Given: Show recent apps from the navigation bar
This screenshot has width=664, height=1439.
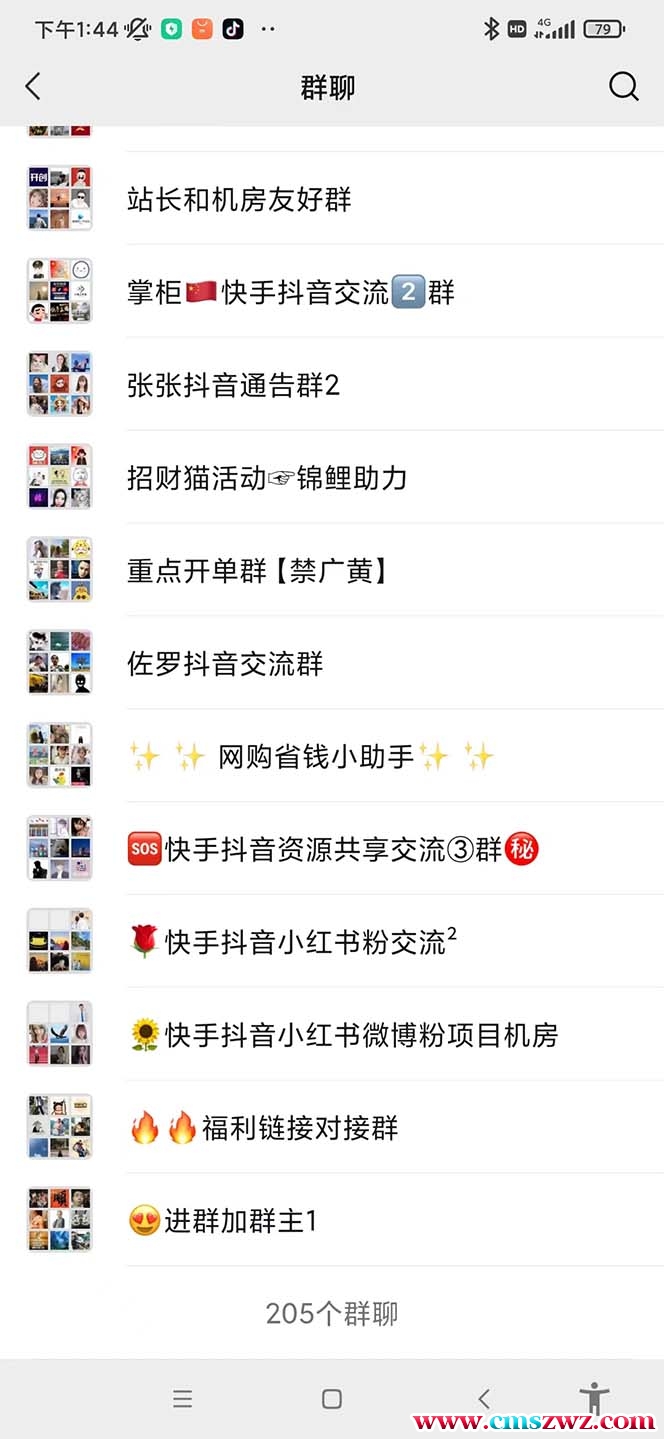Looking at the screenshot, I should pyautogui.click(x=182, y=1398).
